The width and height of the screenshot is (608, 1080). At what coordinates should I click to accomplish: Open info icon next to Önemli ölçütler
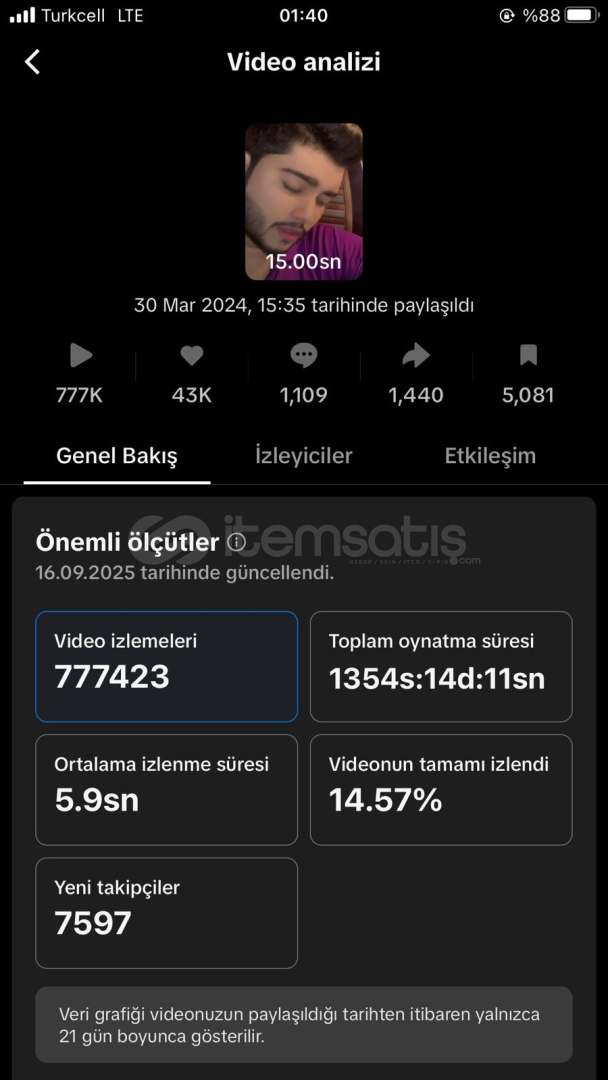tap(236, 543)
